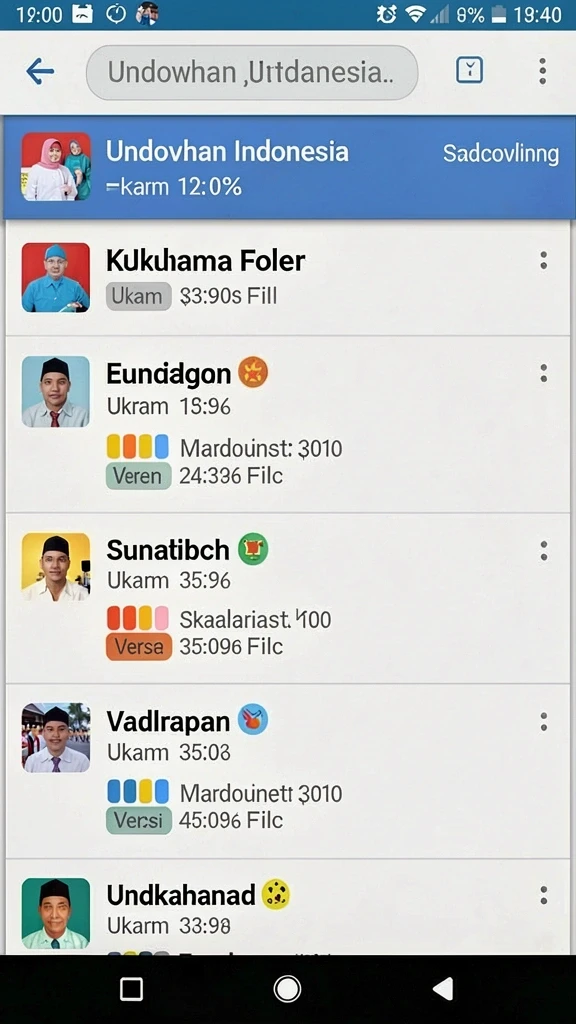The width and height of the screenshot is (576, 1024).
Task: Open the three-dot menu for Sunatibch
Action: (x=543, y=551)
